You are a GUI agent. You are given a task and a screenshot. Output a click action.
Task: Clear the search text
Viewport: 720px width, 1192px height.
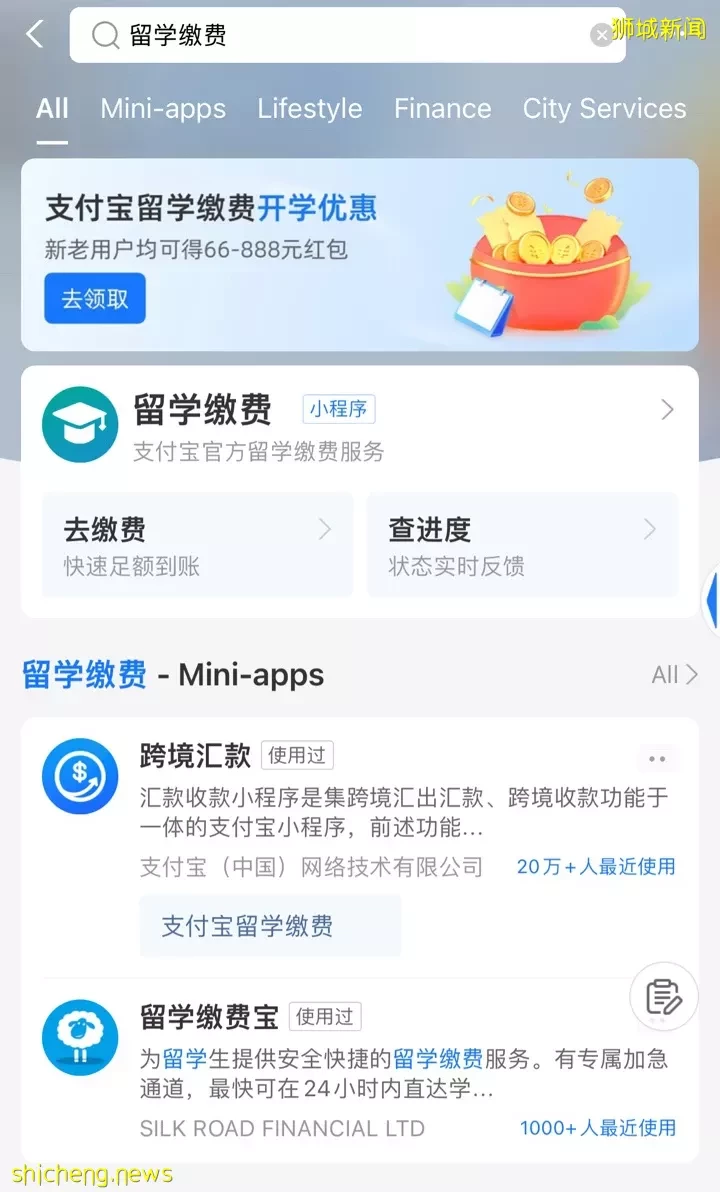600,36
